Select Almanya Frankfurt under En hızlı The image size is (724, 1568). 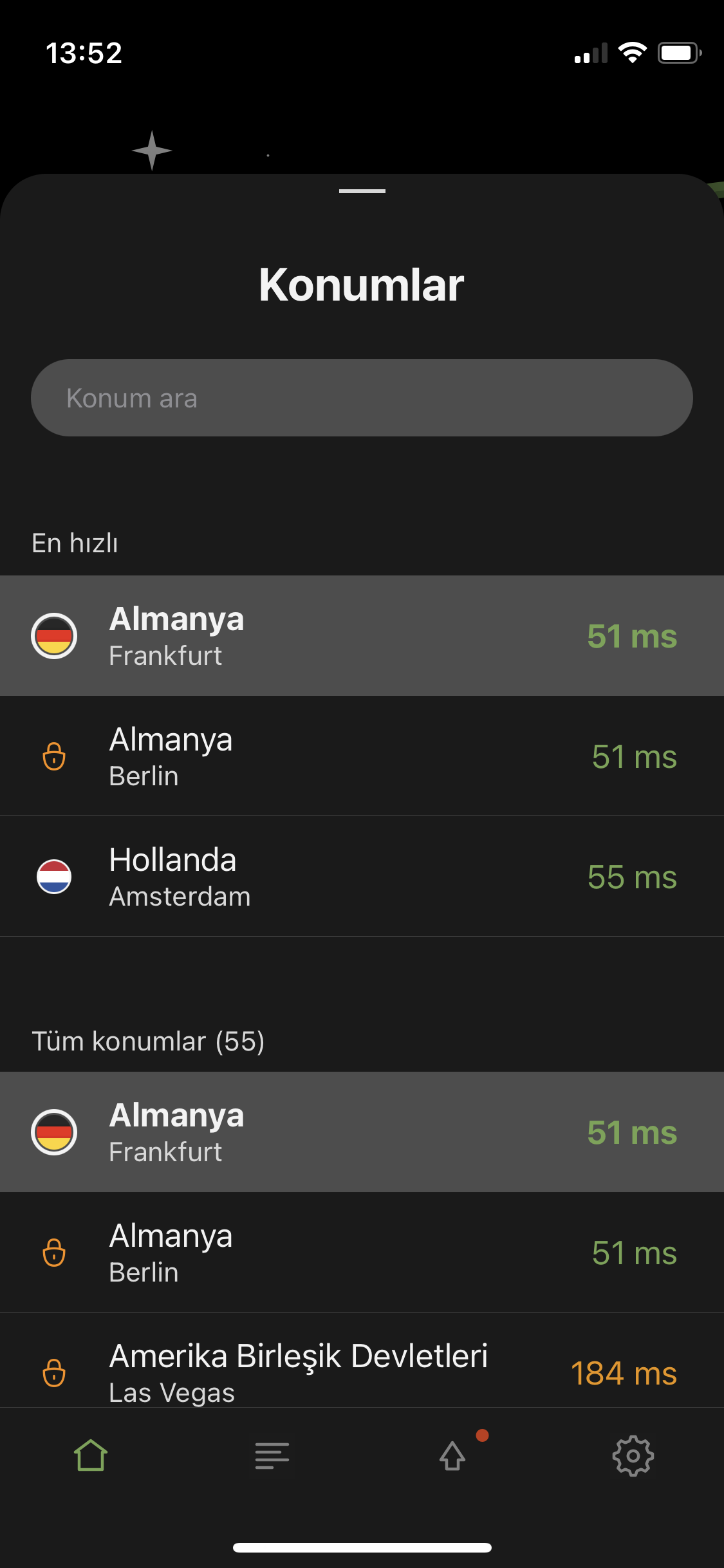click(x=362, y=636)
